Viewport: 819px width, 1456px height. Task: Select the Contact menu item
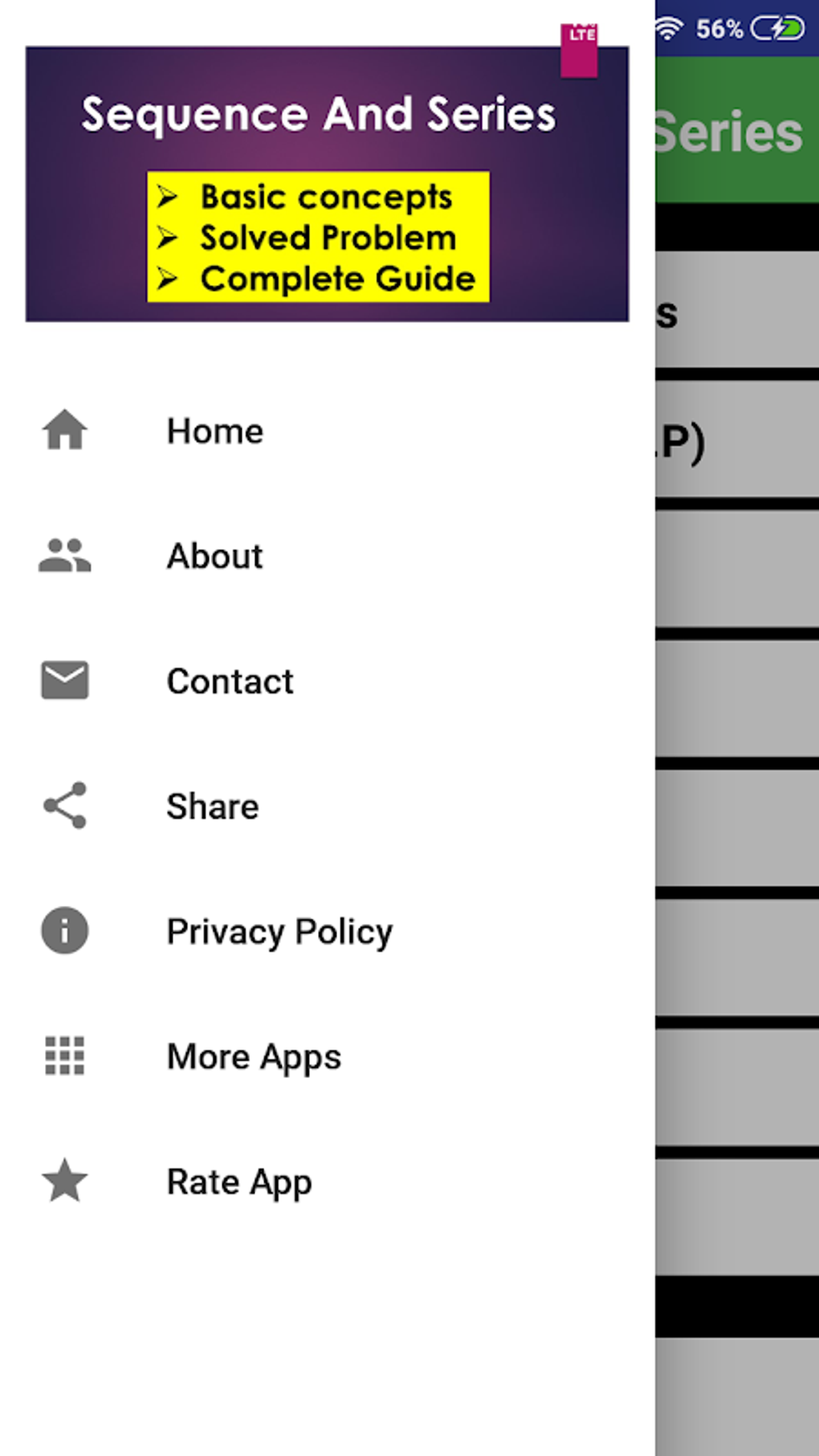click(230, 682)
